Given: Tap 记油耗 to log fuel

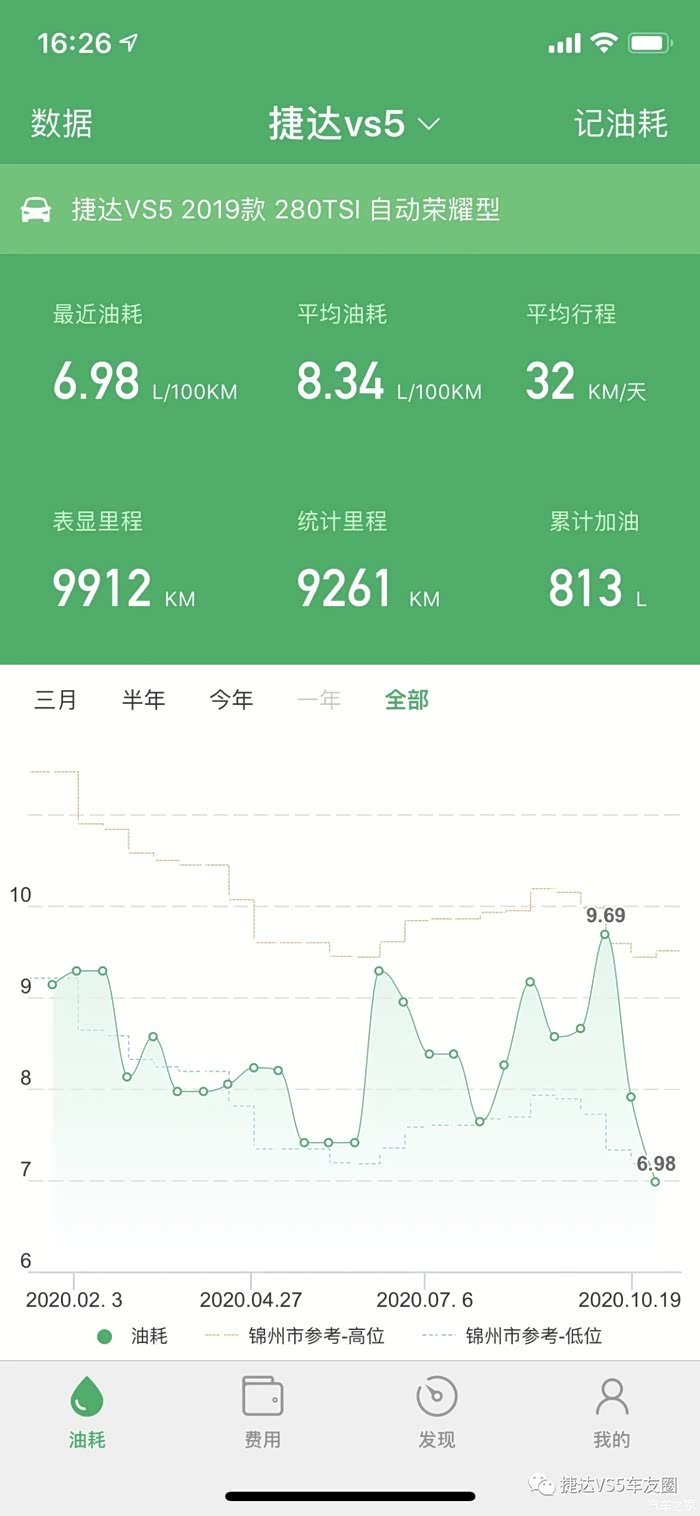Looking at the screenshot, I should point(621,124).
